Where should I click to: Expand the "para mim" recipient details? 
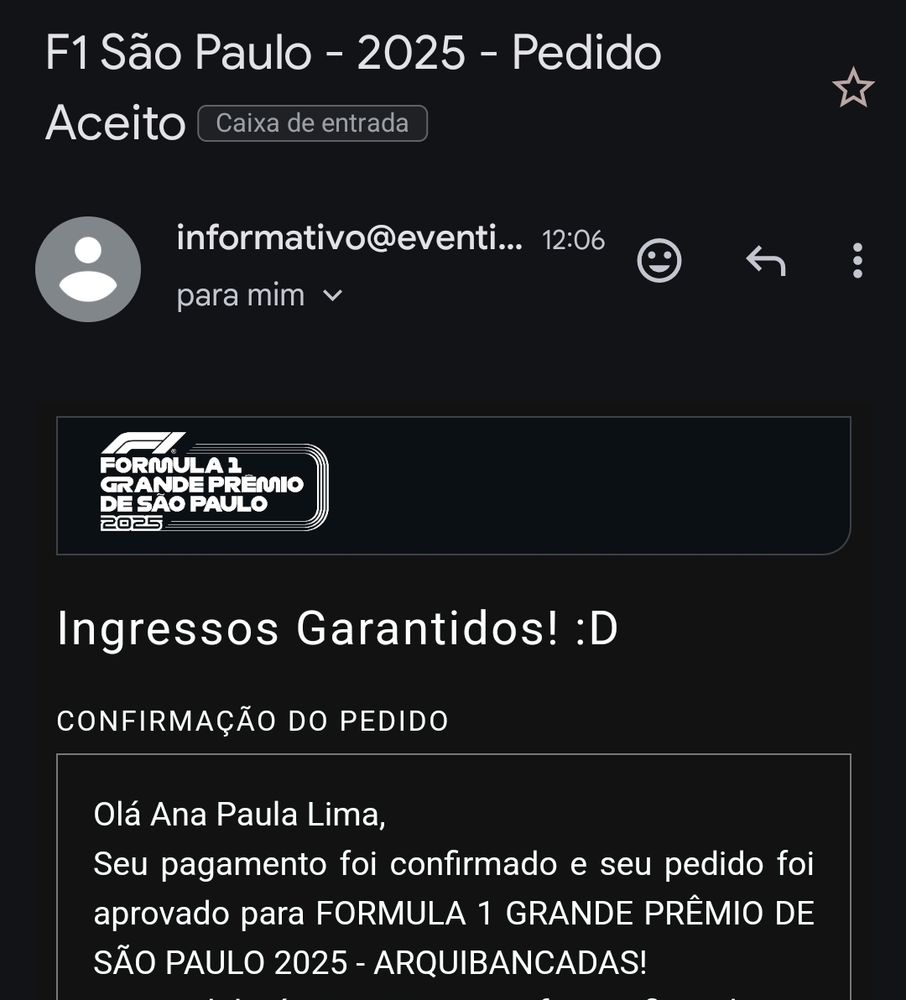[x=333, y=296]
